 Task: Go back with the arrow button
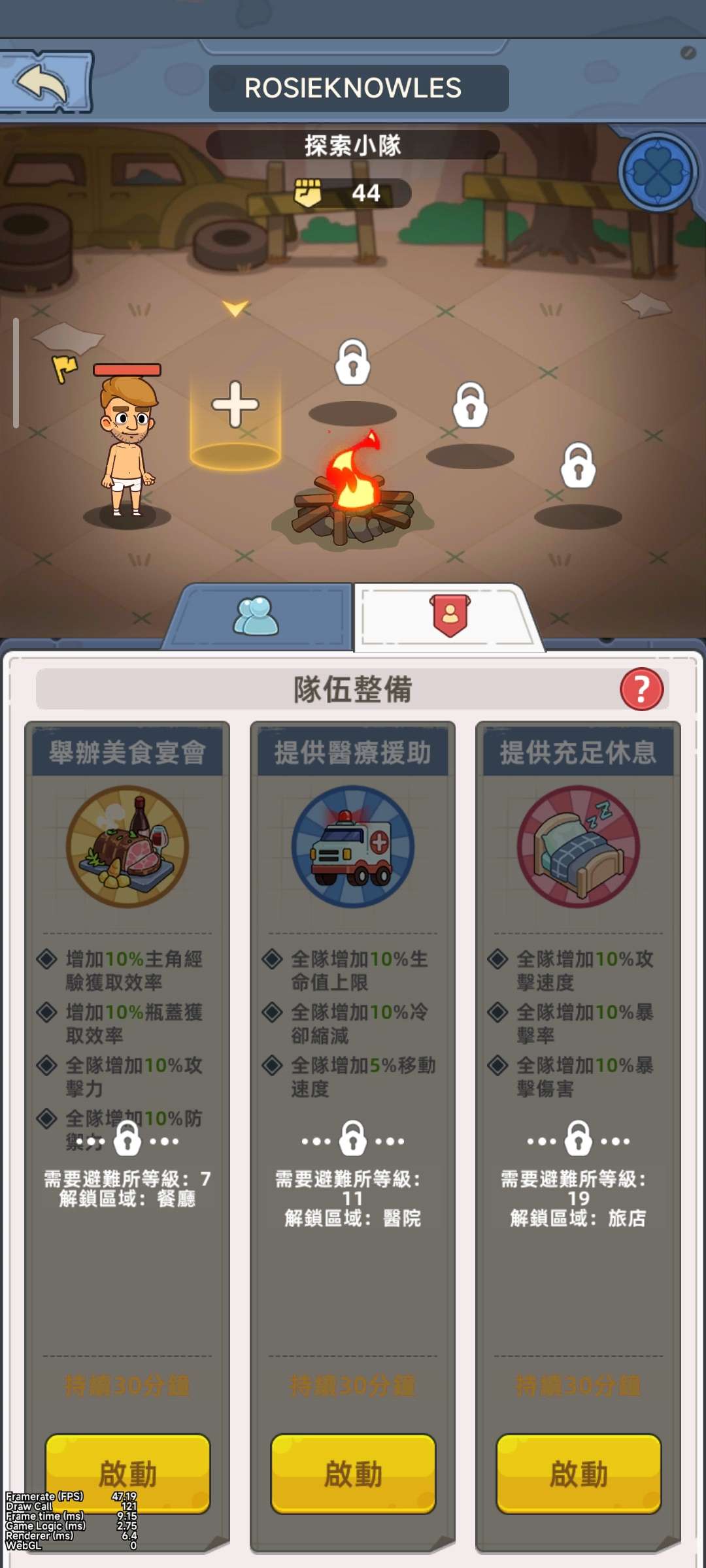tap(44, 82)
